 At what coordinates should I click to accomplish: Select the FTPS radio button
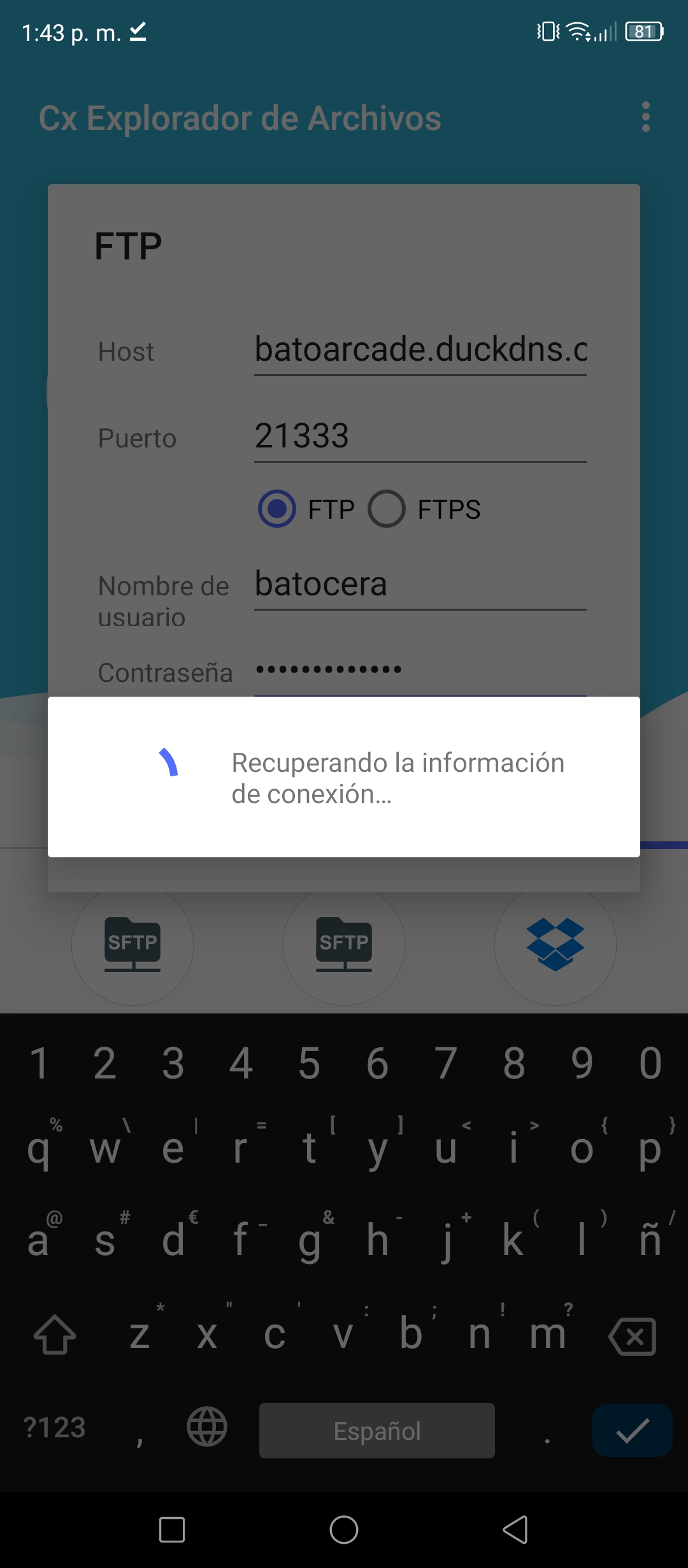[x=387, y=509]
